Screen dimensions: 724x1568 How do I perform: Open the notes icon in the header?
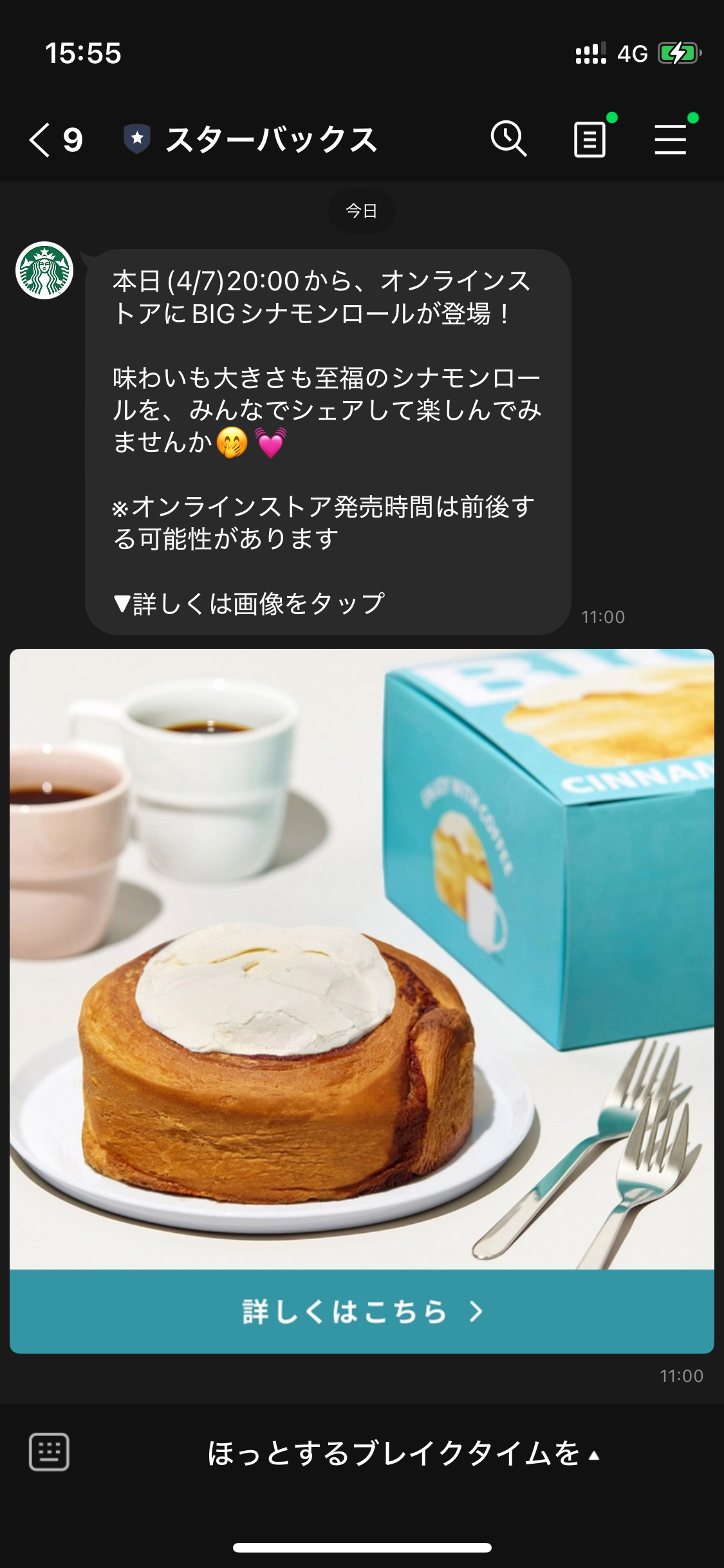click(589, 140)
